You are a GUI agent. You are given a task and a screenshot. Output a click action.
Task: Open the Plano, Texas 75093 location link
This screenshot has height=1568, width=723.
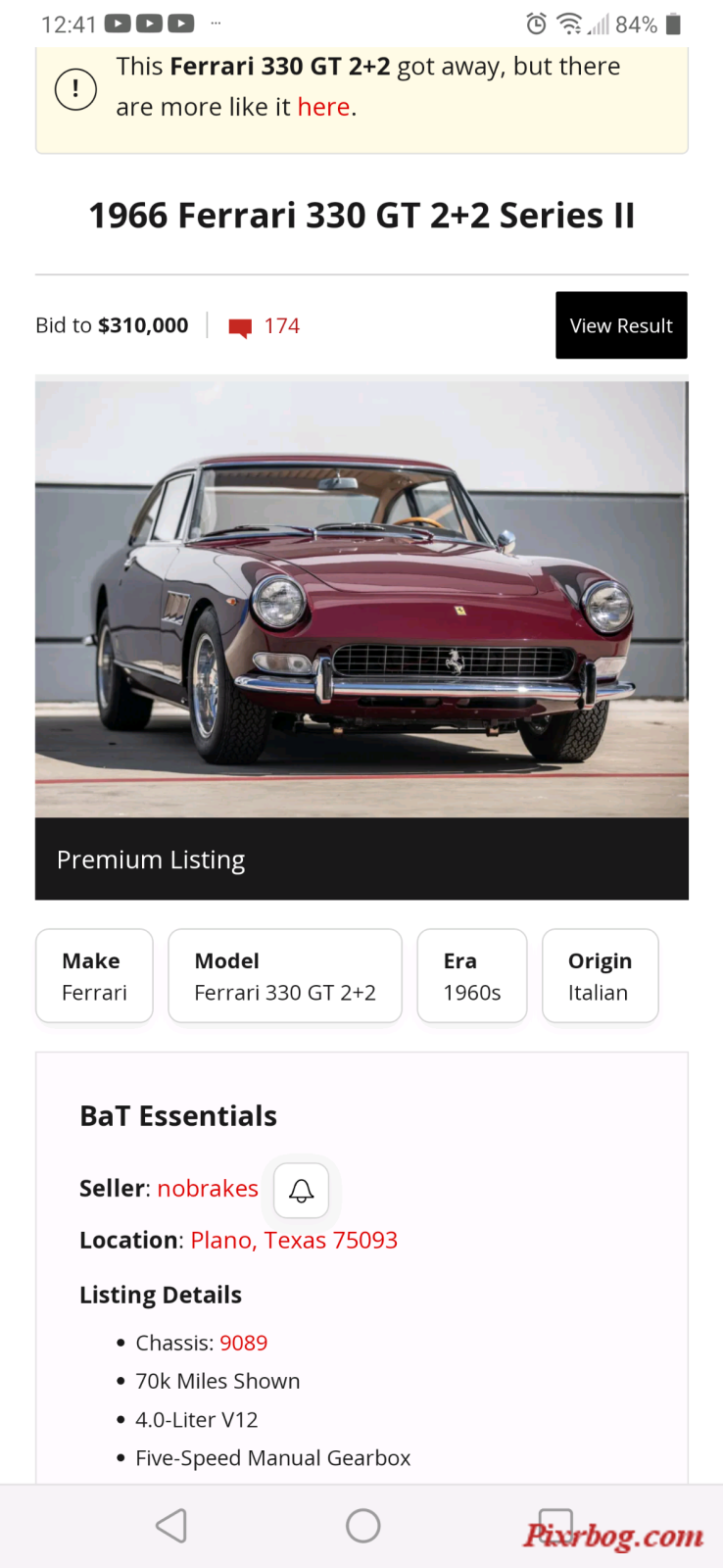coord(294,1241)
